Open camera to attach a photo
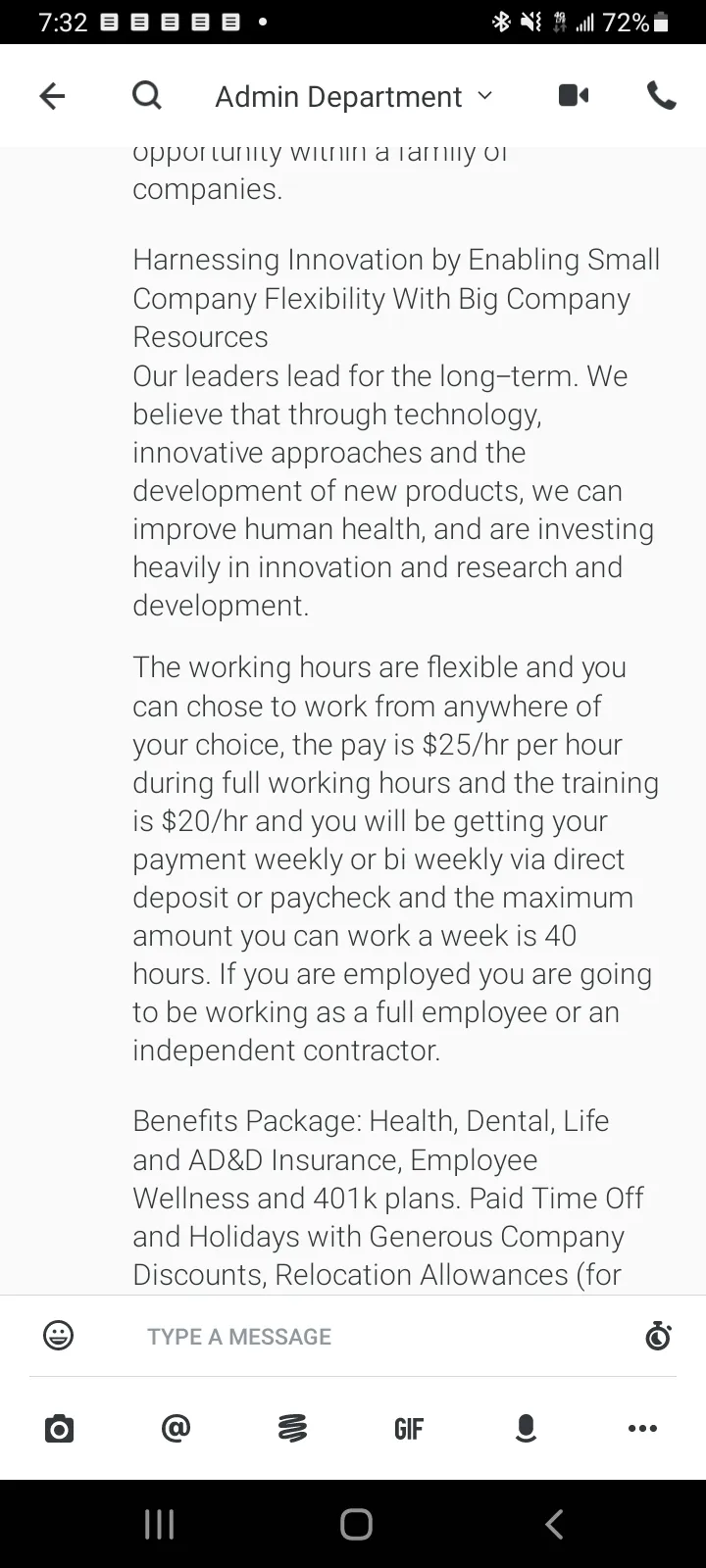 pyautogui.click(x=59, y=1429)
